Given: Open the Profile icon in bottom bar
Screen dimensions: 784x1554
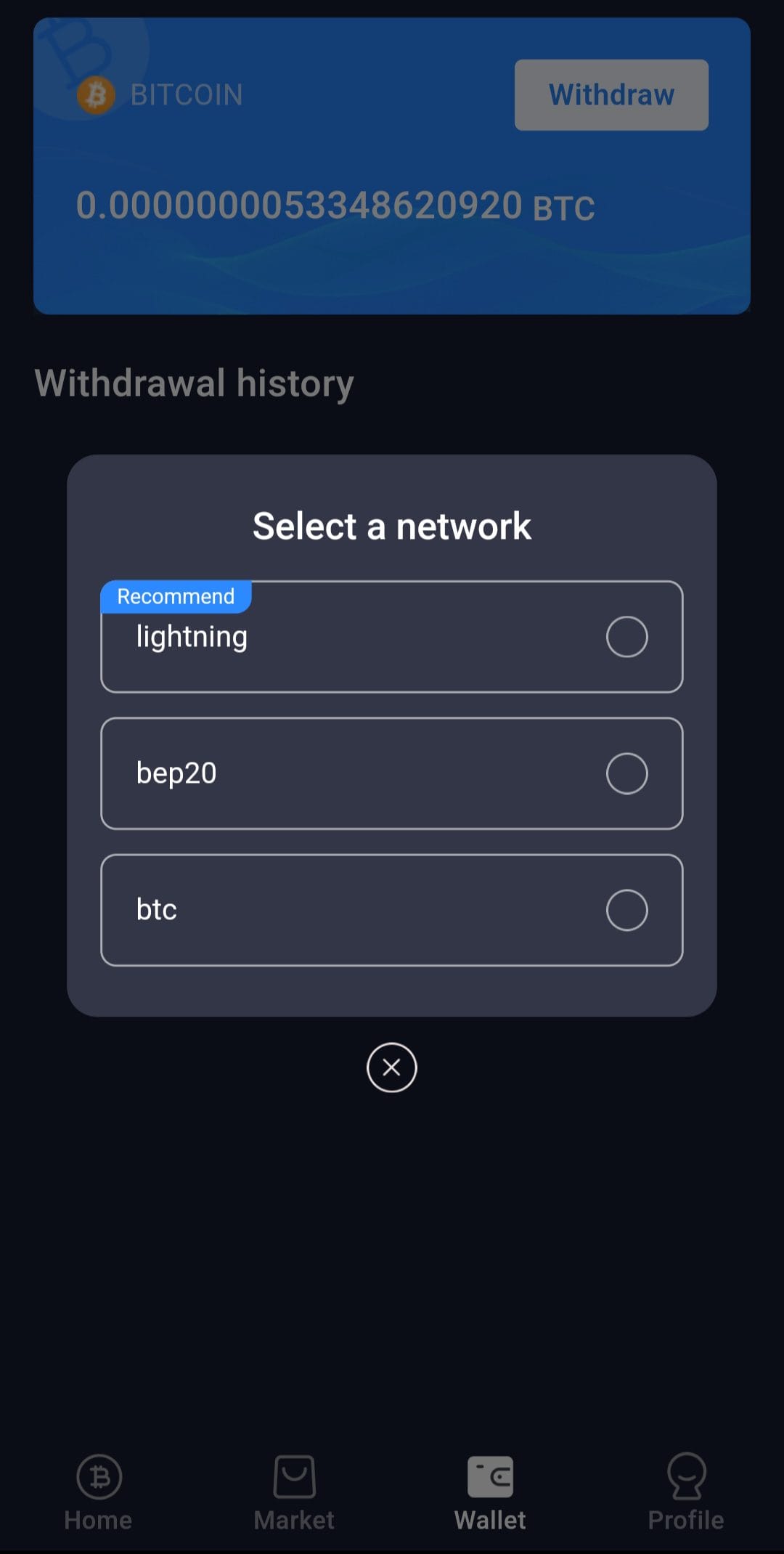Looking at the screenshot, I should point(685,1476).
